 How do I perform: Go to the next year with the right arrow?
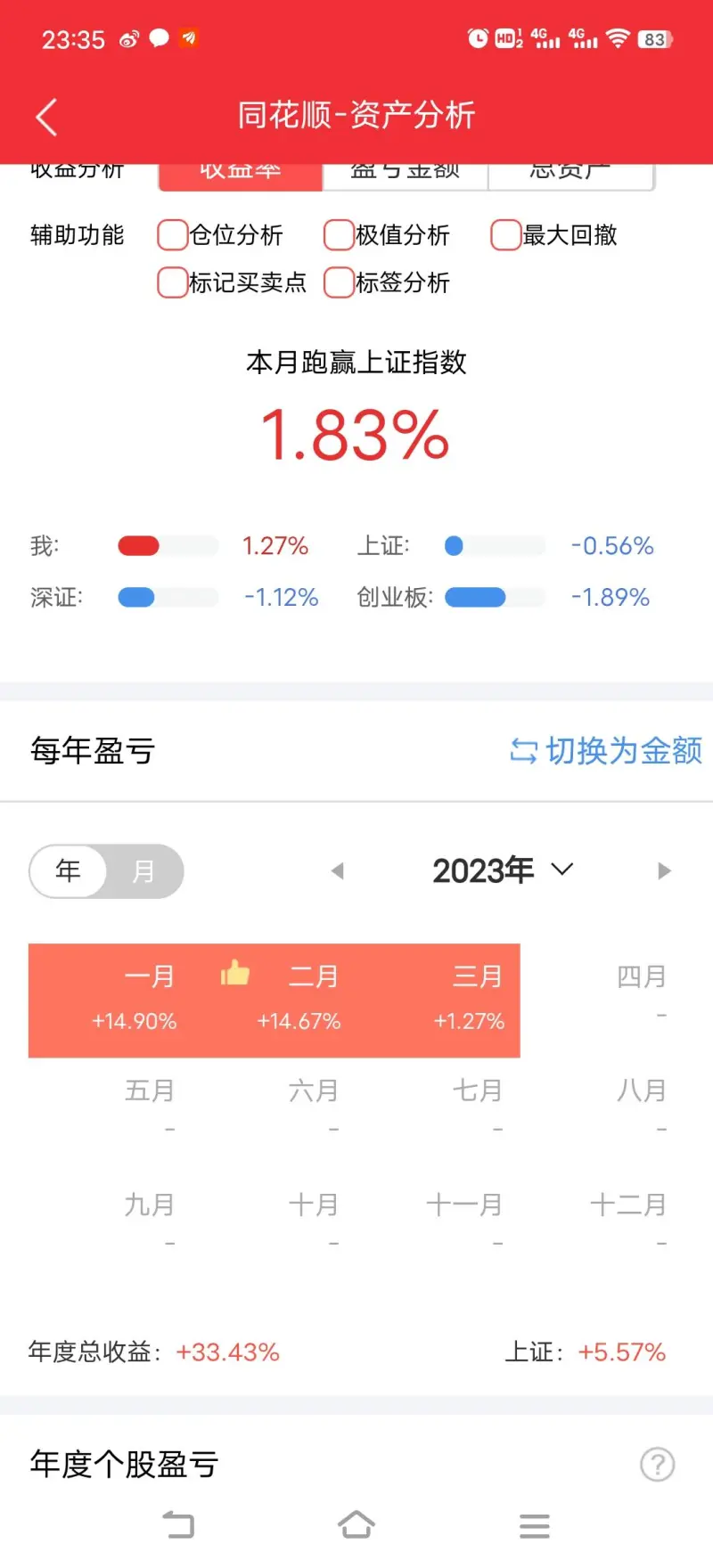[x=663, y=870]
